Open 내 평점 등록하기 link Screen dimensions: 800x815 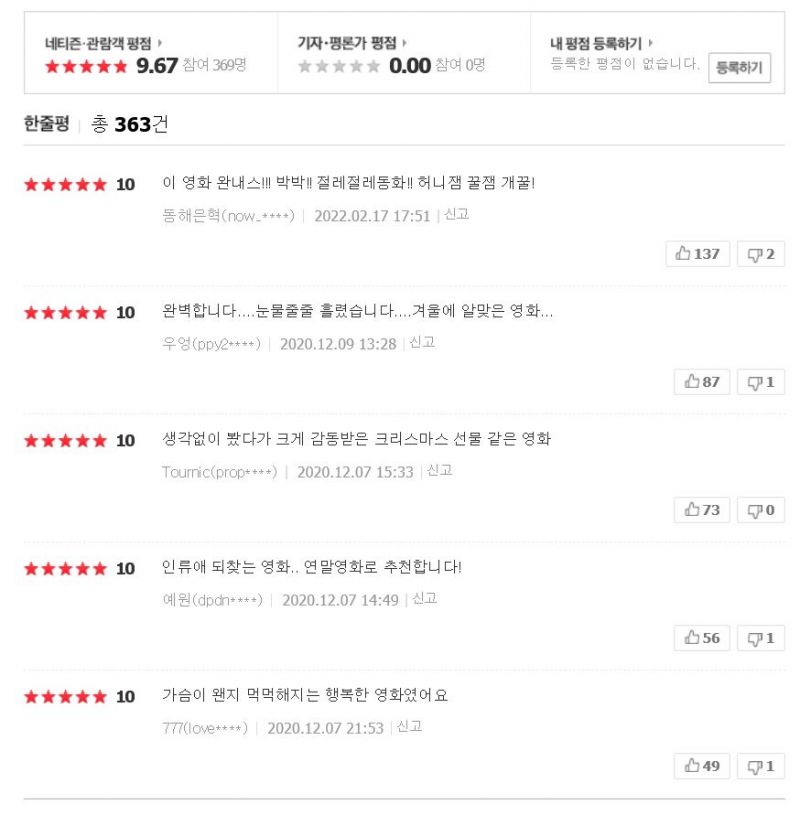[x=601, y=43]
